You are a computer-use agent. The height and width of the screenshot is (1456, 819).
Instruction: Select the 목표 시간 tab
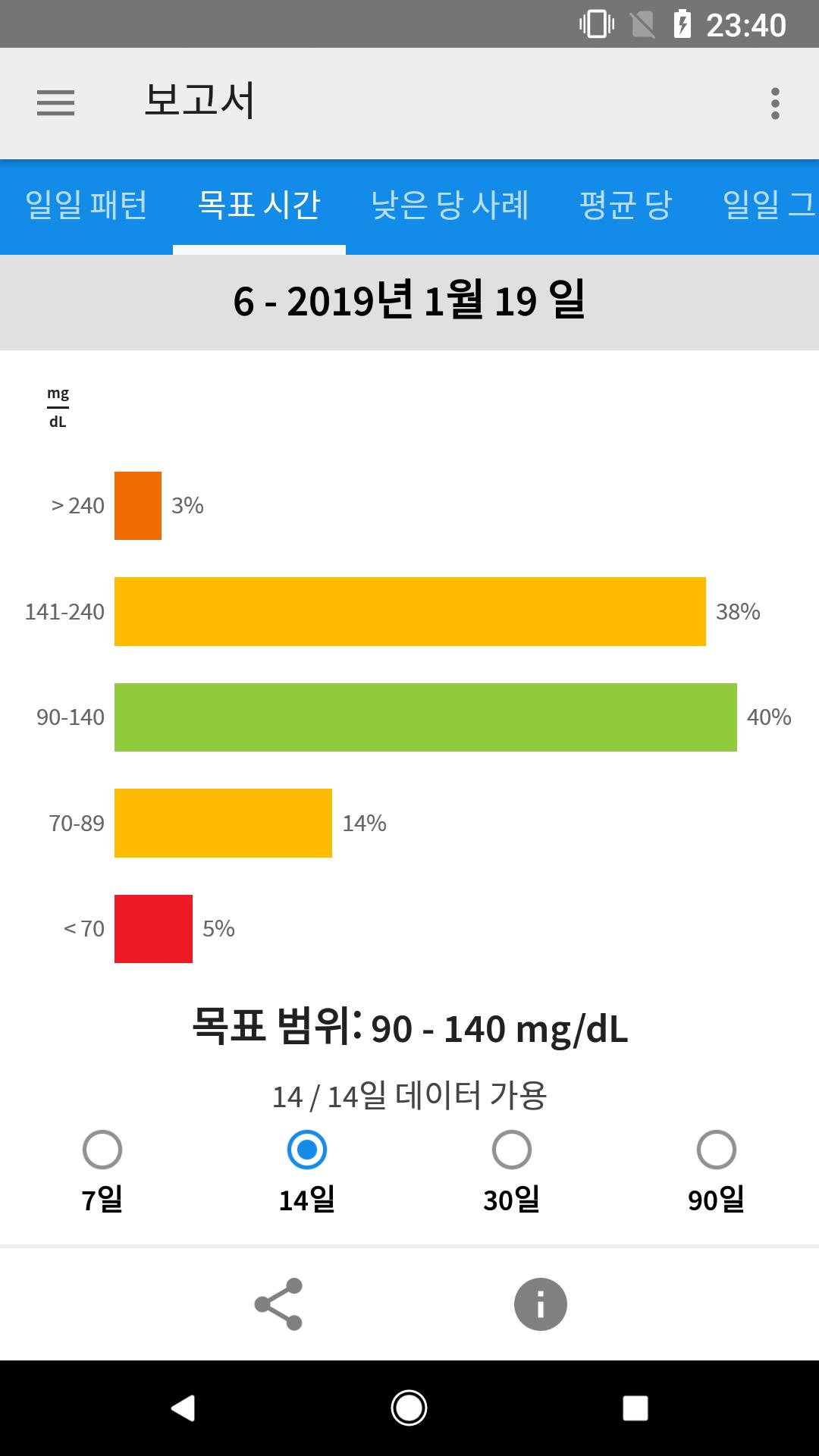tap(259, 205)
